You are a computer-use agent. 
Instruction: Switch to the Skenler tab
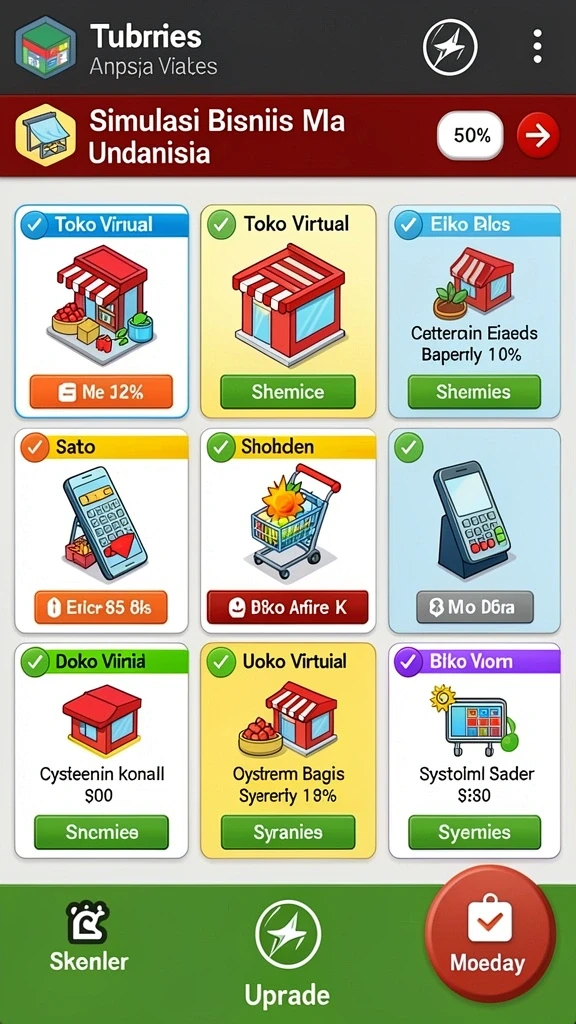pyautogui.click(x=89, y=936)
